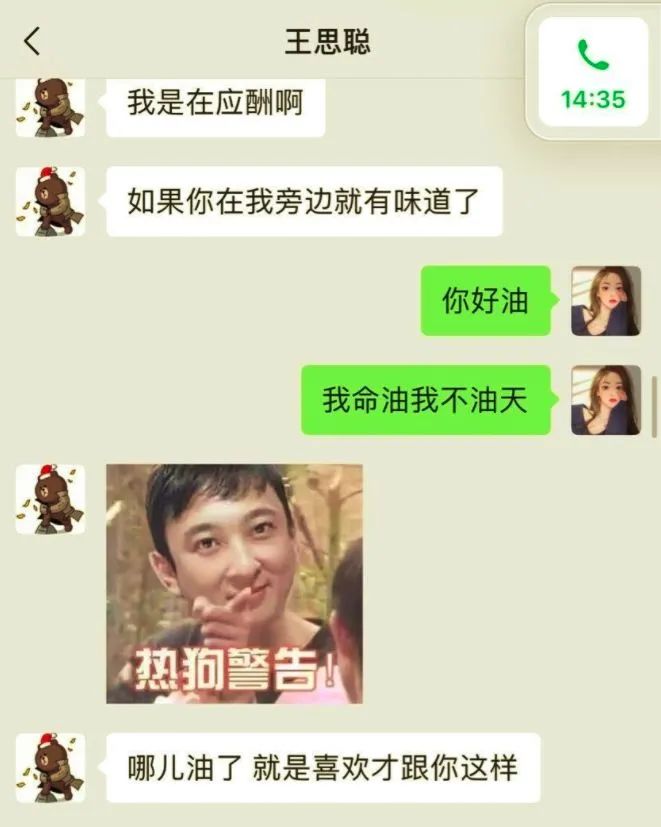661x827 pixels.
Task: Open the bear avatar beside 哪儿油了 message
Action: click(x=50, y=767)
